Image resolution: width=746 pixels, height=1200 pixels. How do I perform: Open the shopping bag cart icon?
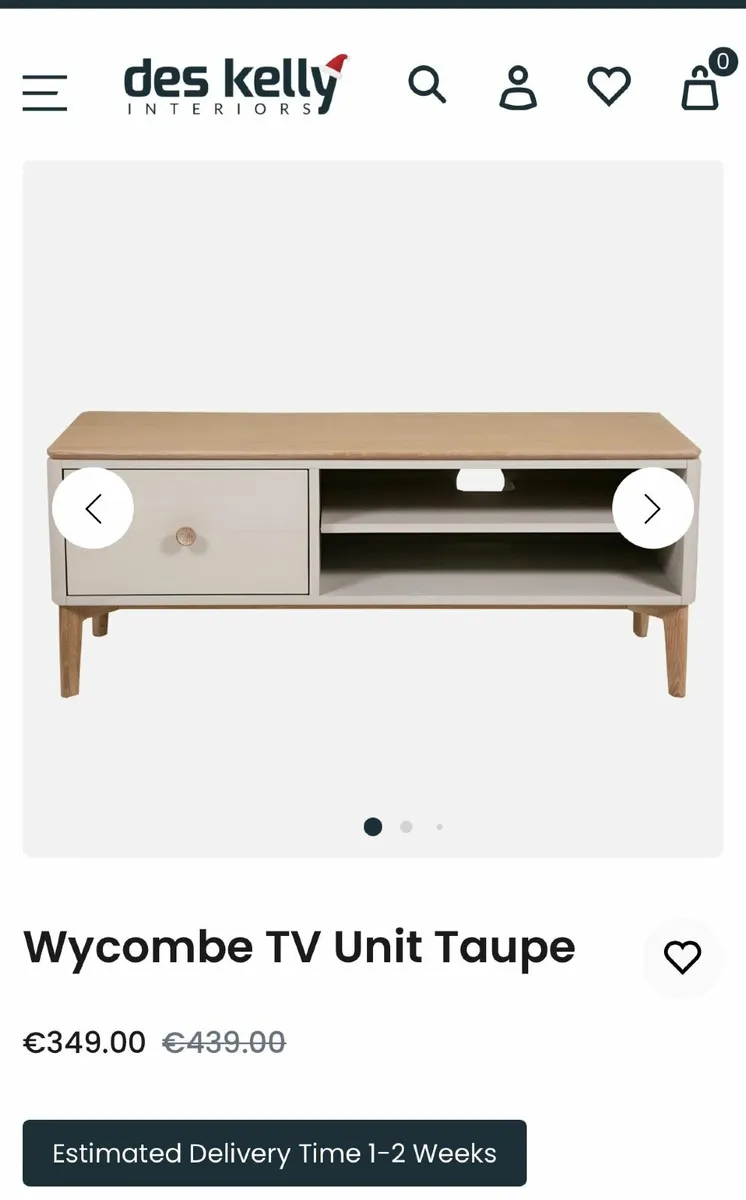700,90
